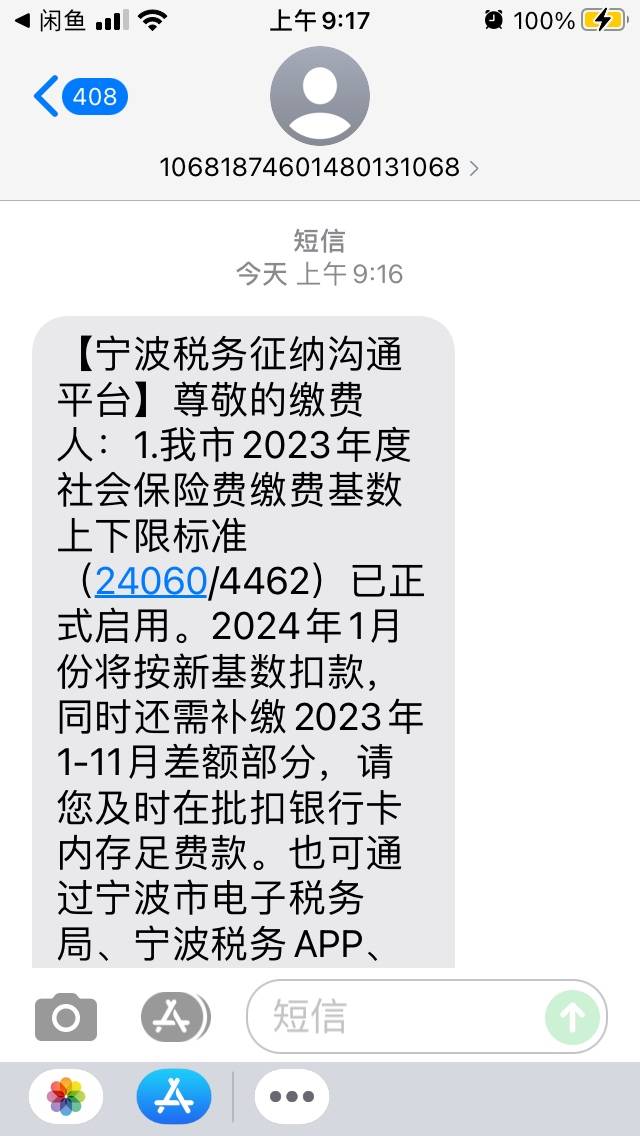
Task: Open the camera to attach a photo
Action: (66, 1019)
